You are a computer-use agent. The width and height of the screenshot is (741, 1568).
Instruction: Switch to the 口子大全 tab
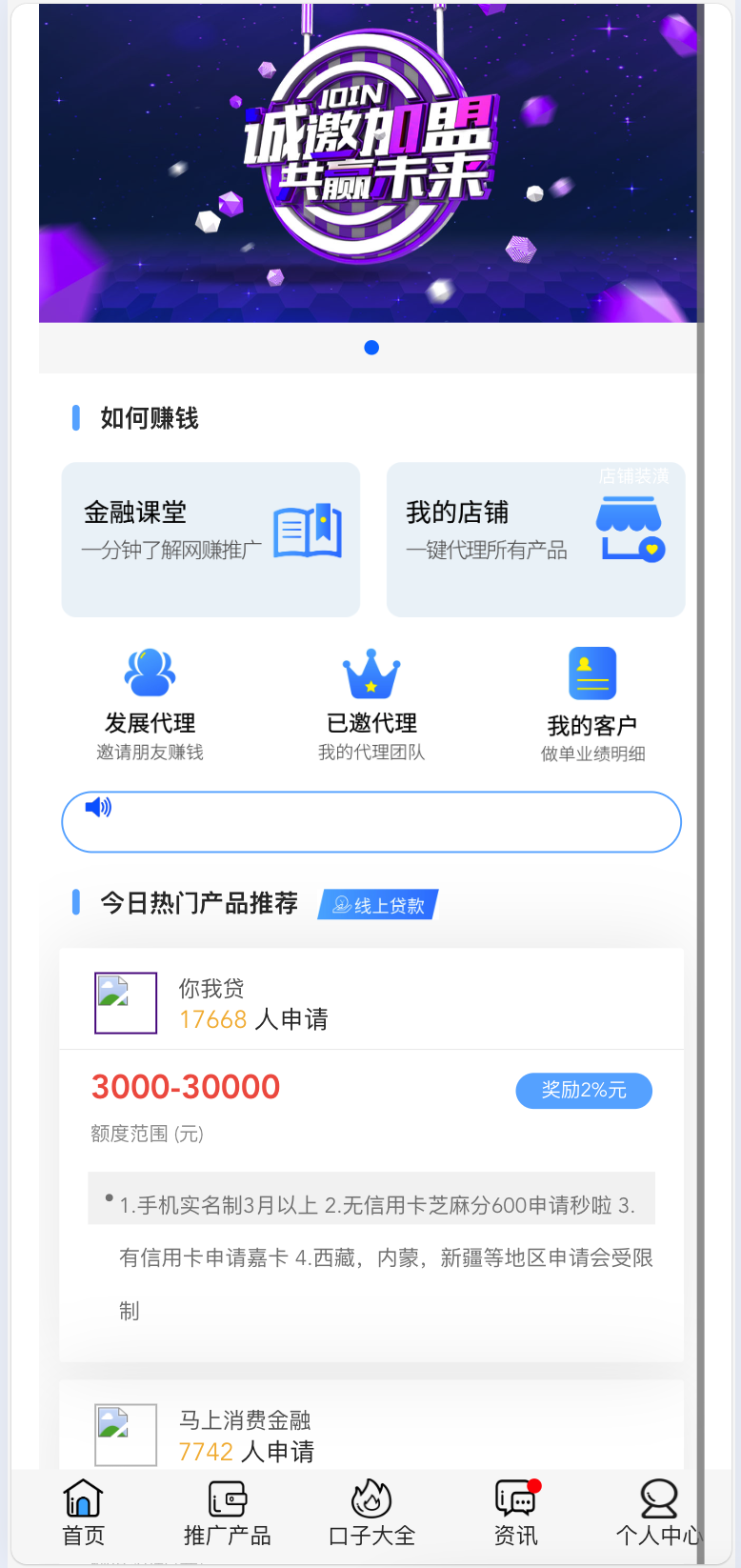(371, 1513)
